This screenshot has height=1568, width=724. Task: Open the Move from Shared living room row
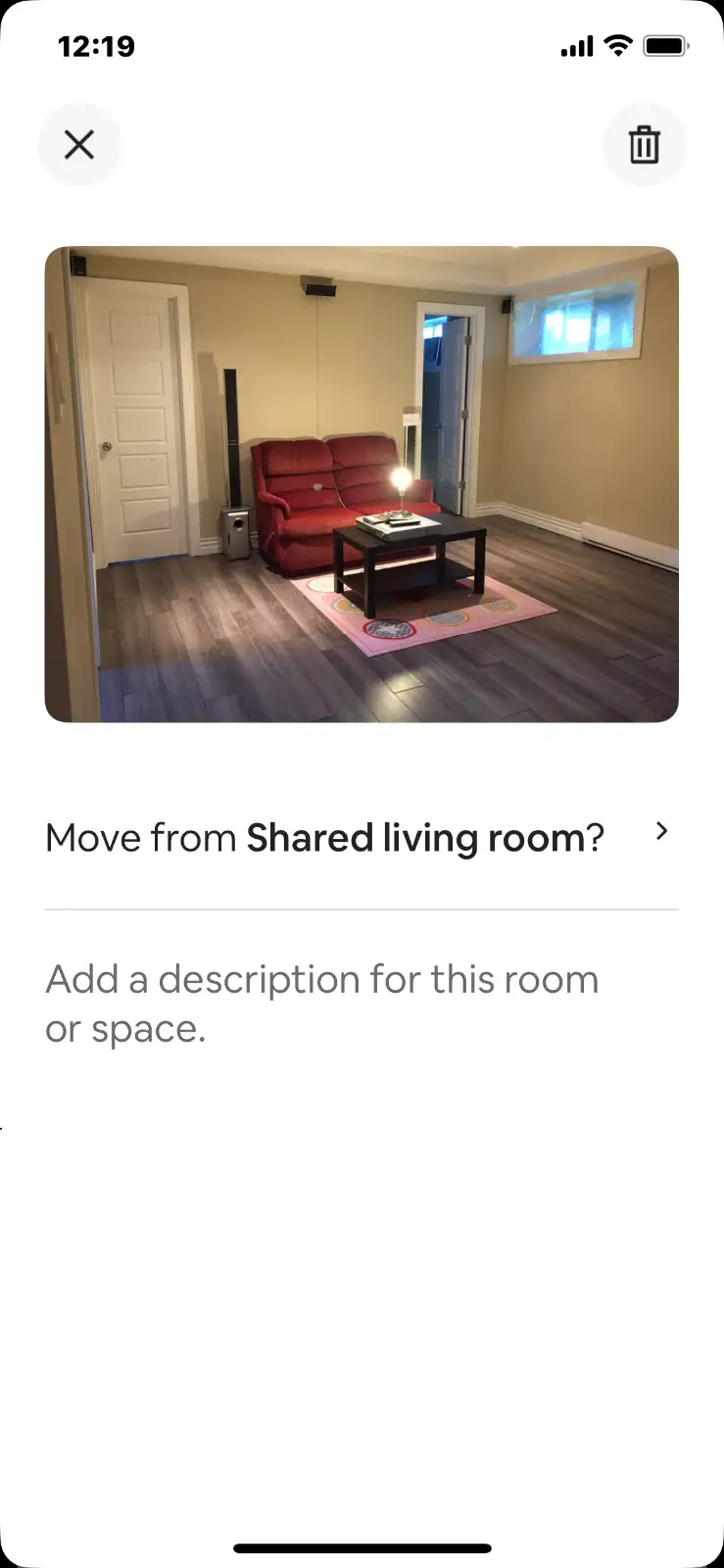click(362, 838)
